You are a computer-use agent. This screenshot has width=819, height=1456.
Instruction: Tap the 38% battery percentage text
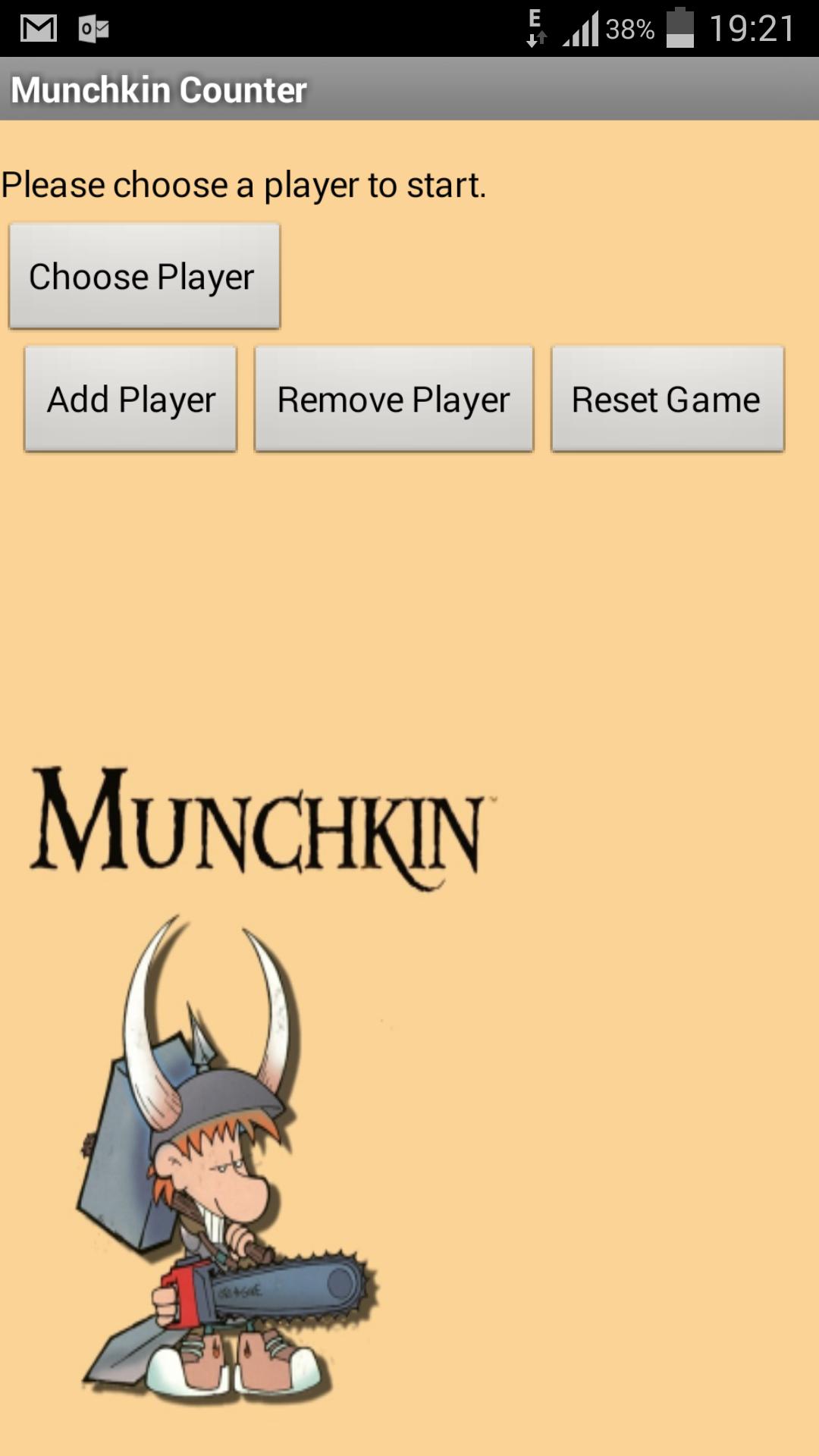pos(628,29)
